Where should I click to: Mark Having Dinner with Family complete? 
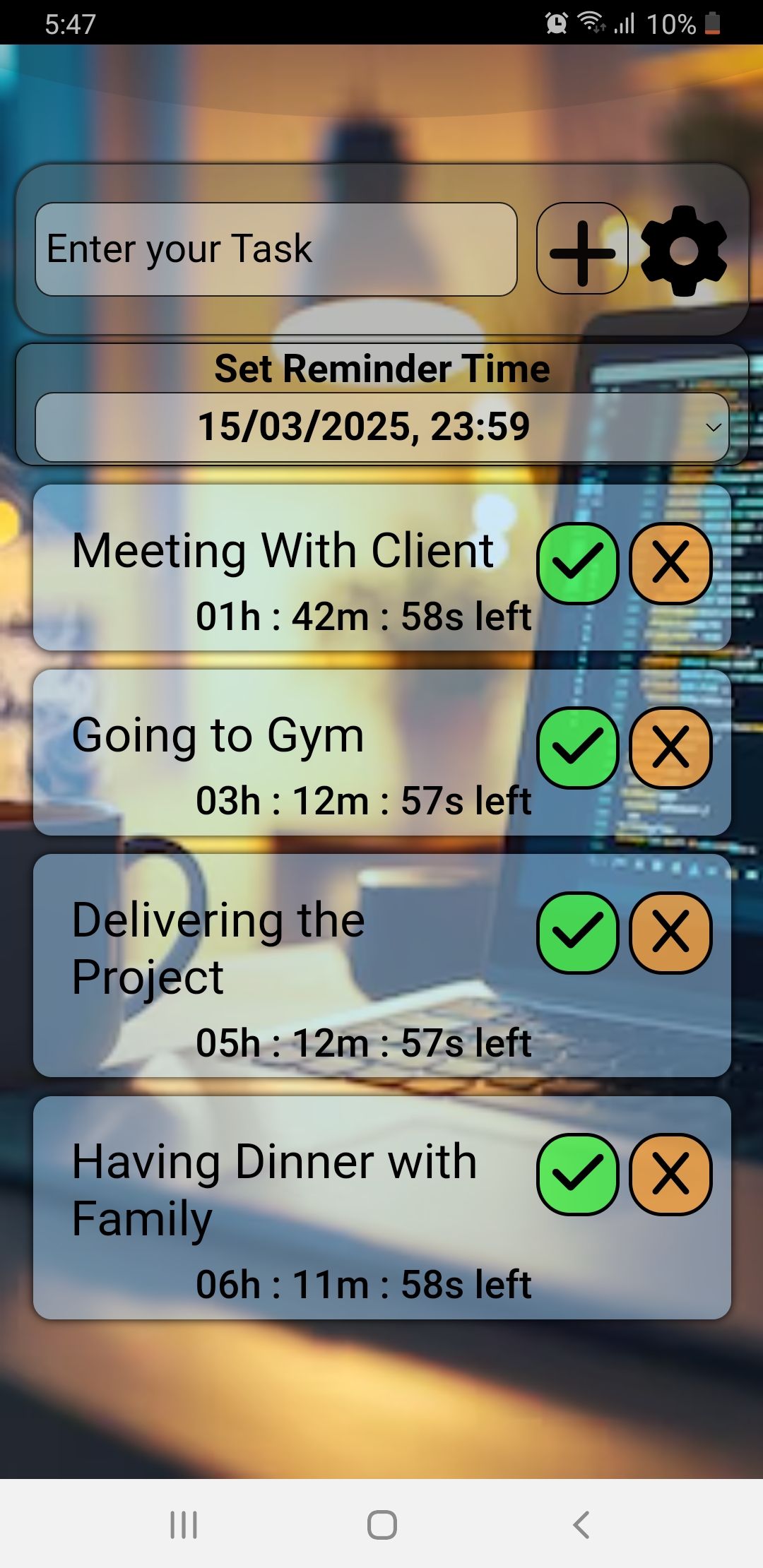tap(578, 1175)
